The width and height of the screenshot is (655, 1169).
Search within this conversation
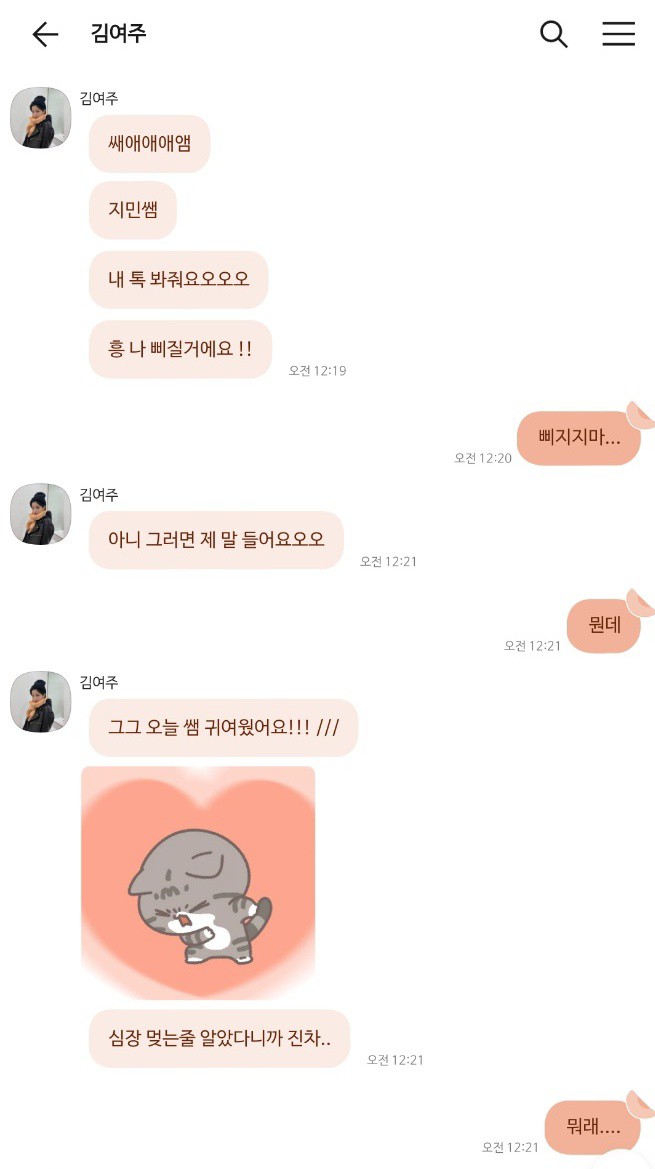click(553, 34)
